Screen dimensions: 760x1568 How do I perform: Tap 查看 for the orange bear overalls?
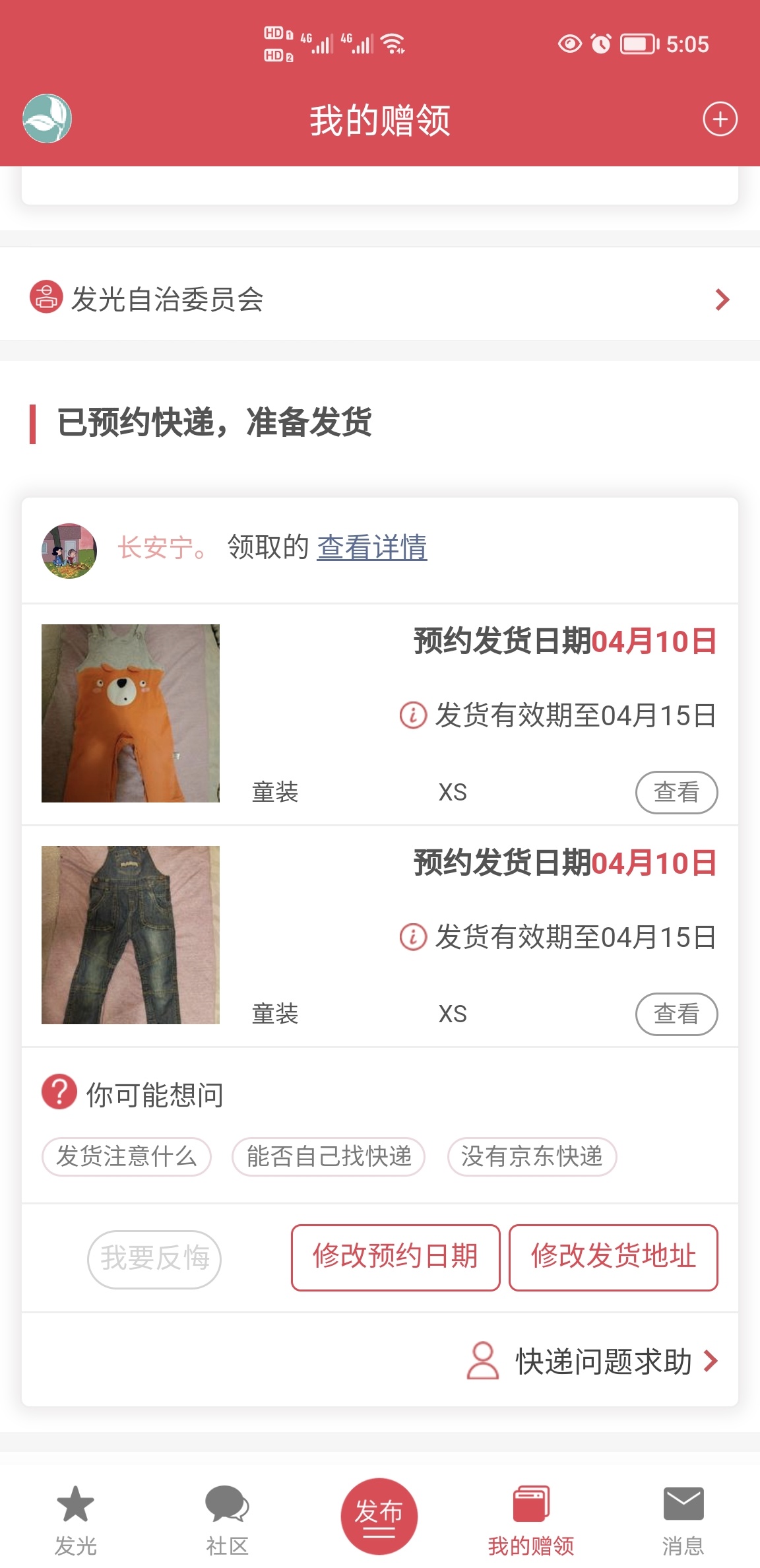point(676,793)
